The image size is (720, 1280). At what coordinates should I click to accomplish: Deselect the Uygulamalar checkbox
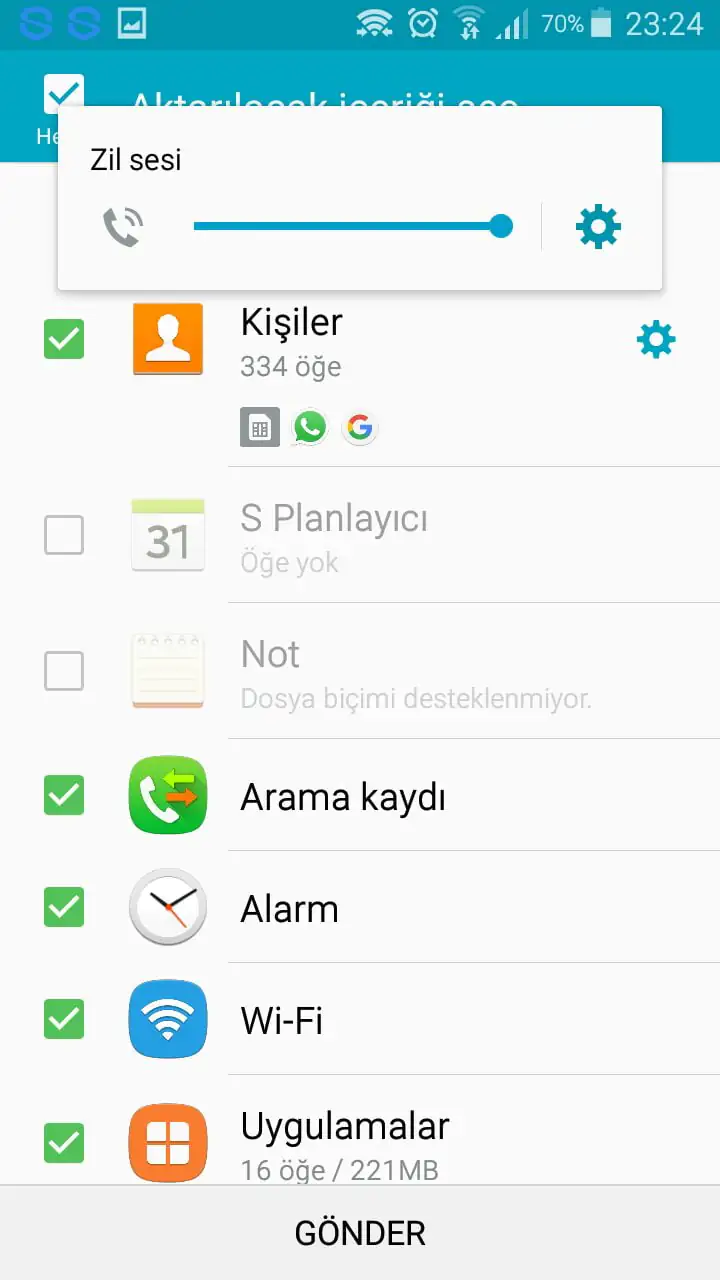64,1143
